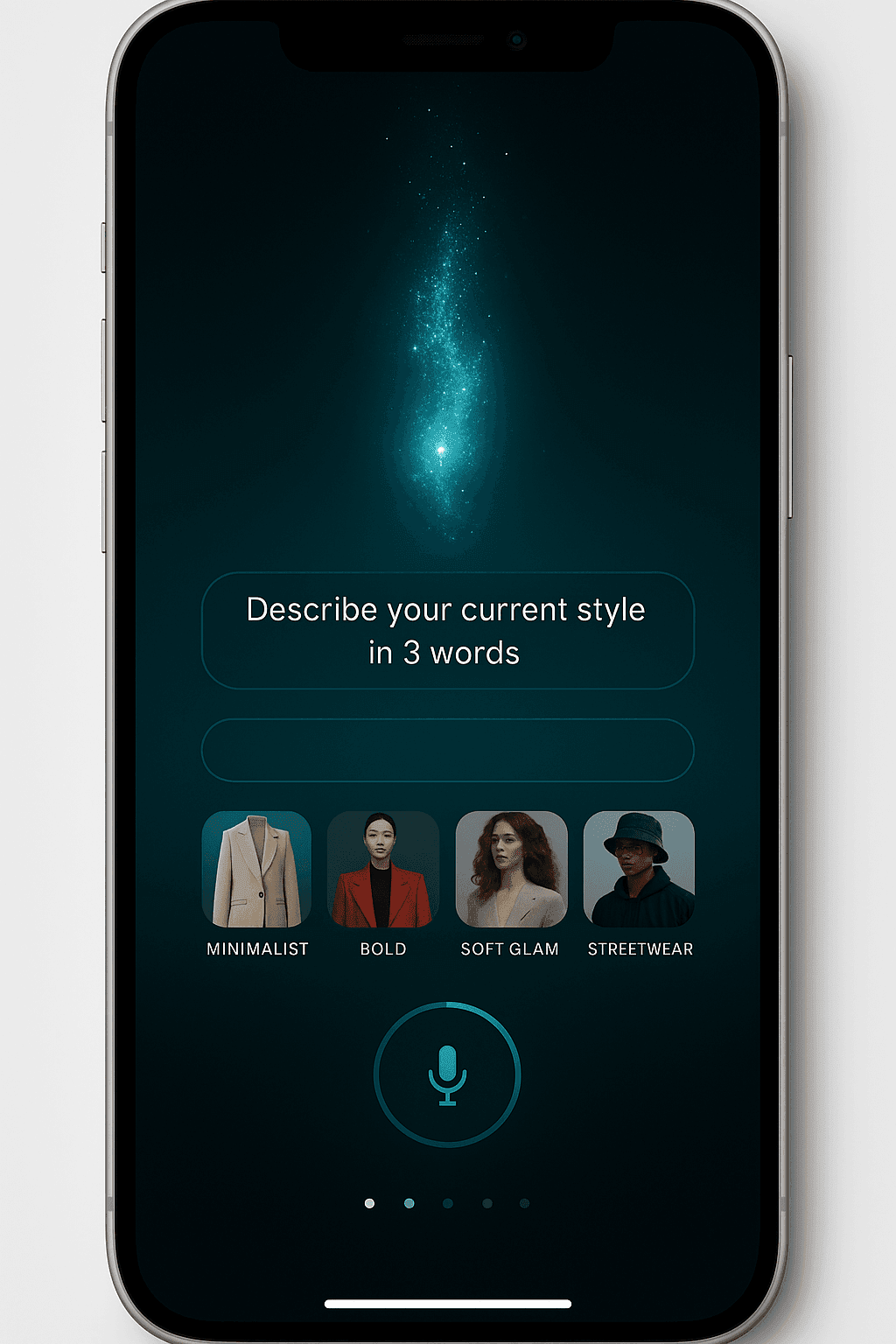Jump to the third page indicator dot
This screenshot has width=896, height=1344.
[x=448, y=1203]
